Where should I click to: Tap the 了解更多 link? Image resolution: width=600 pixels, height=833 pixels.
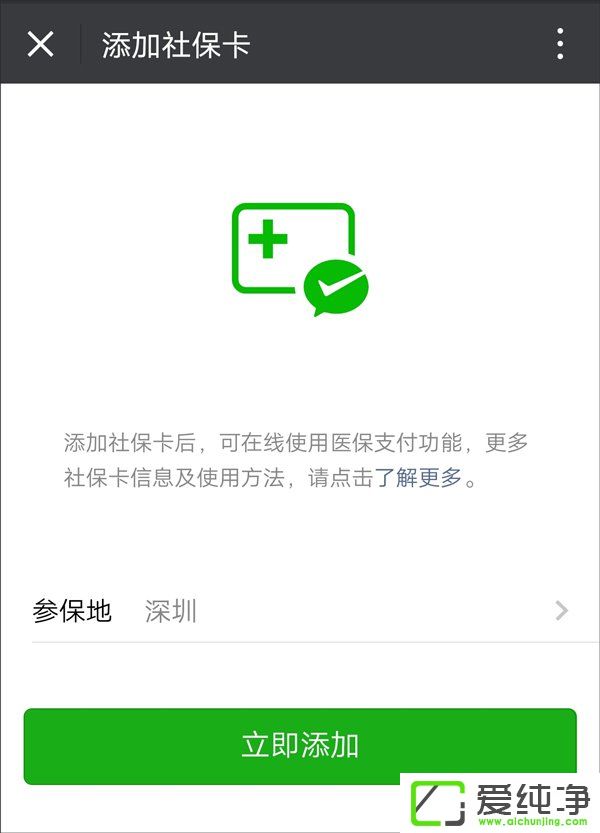pos(418,478)
